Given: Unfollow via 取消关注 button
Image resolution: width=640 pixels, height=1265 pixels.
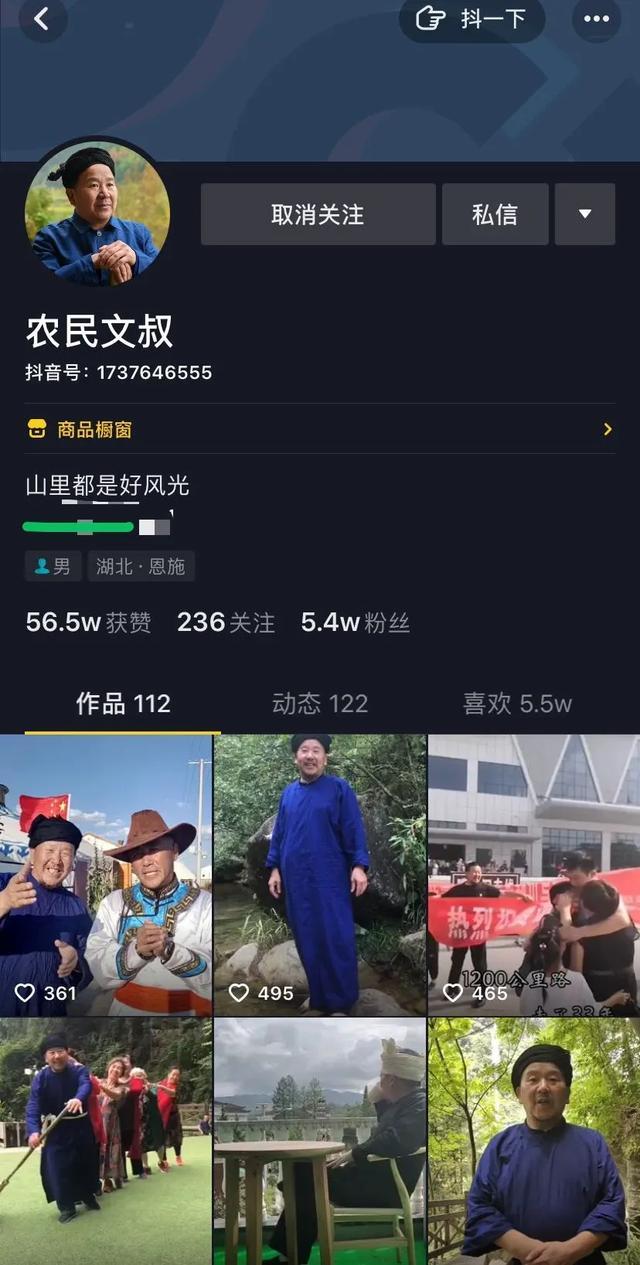Looking at the screenshot, I should click(x=318, y=214).
